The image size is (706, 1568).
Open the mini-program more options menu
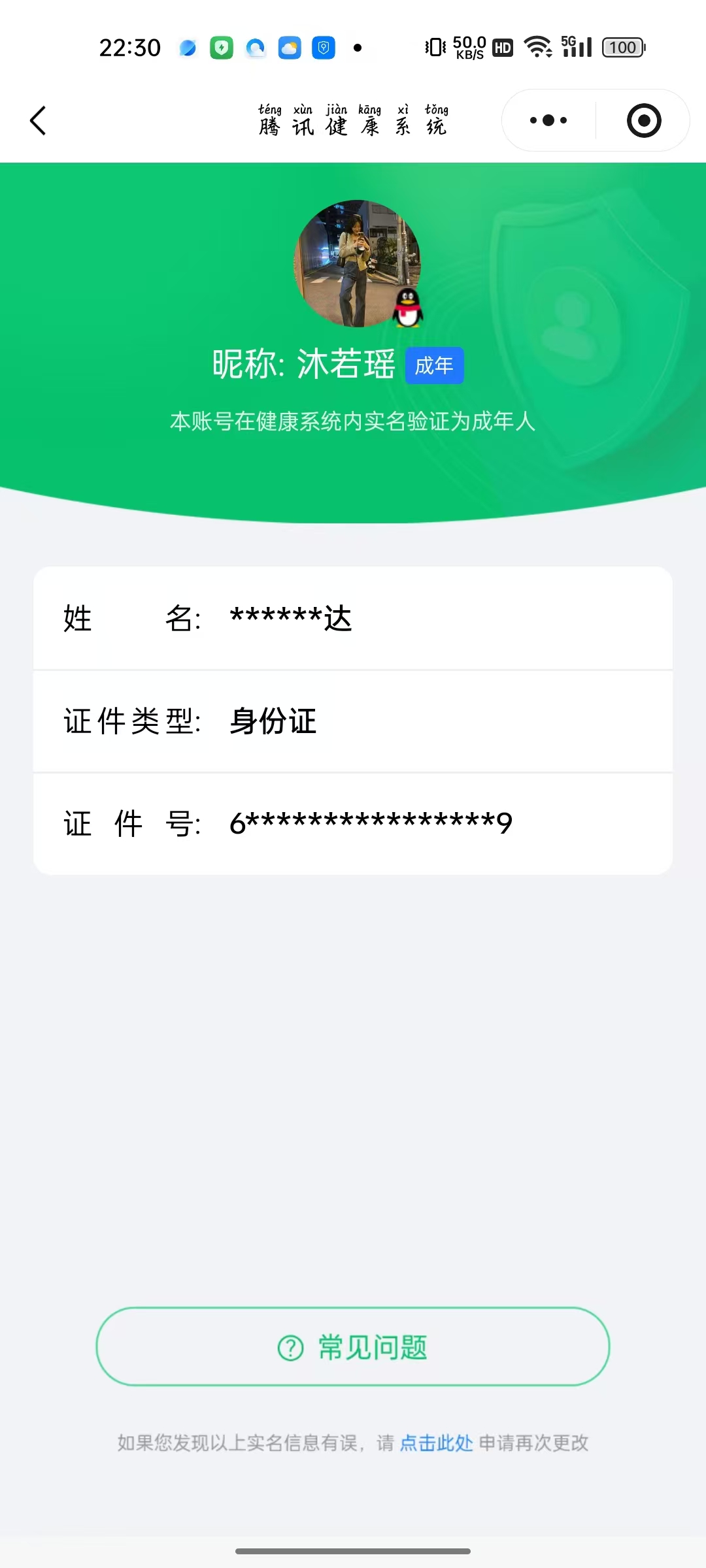546,120
